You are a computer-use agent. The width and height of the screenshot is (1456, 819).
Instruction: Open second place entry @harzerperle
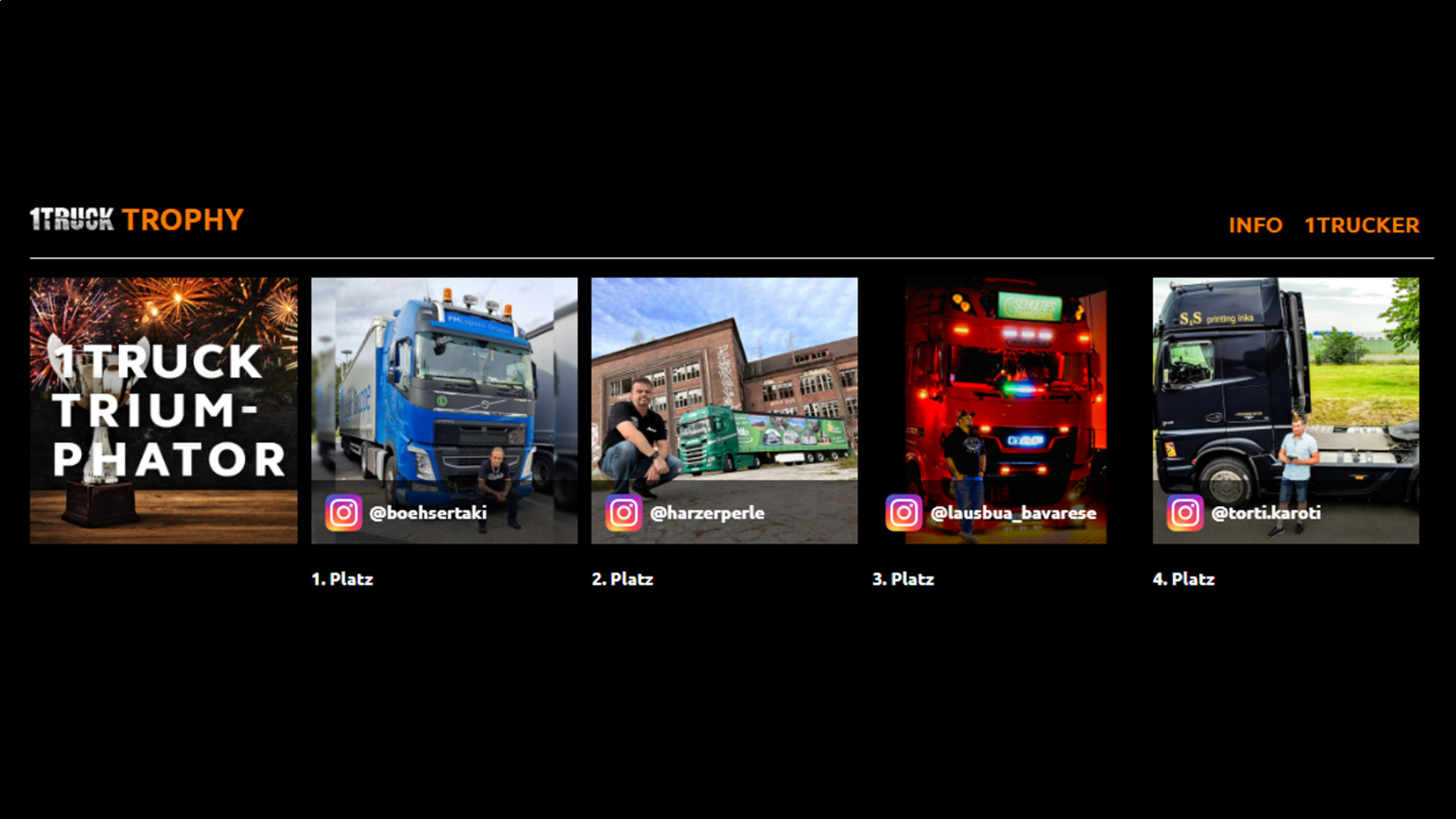tap(724, 410)
